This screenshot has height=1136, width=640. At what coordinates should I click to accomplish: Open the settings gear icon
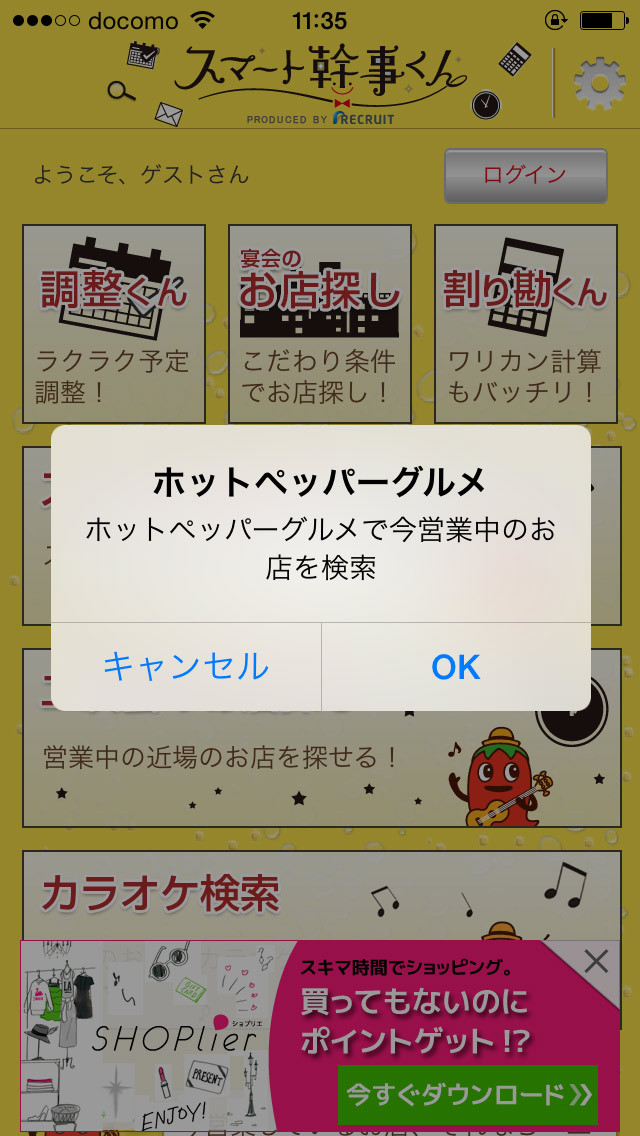pyautogui.click(x=599, y=84)
